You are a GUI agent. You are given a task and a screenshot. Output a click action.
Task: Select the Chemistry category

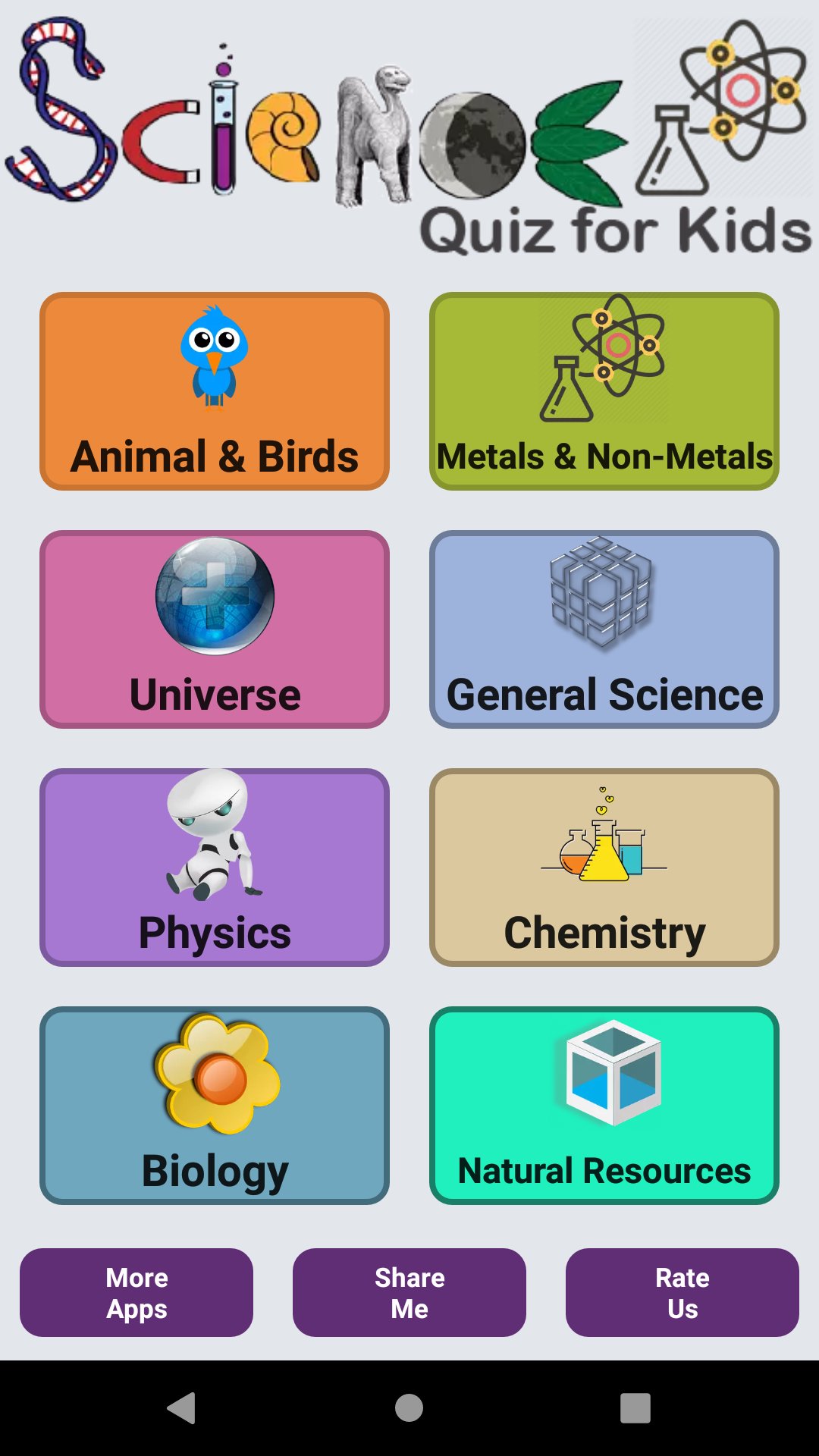point(604,868)
